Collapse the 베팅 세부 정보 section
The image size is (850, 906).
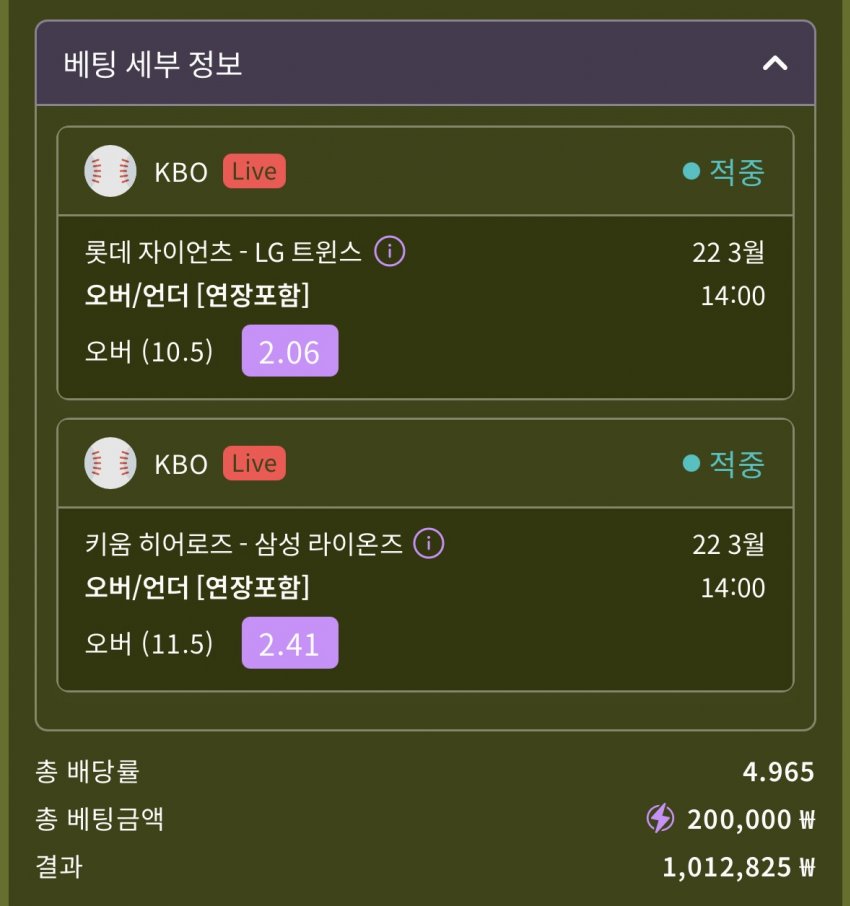(x=775, y=64)
